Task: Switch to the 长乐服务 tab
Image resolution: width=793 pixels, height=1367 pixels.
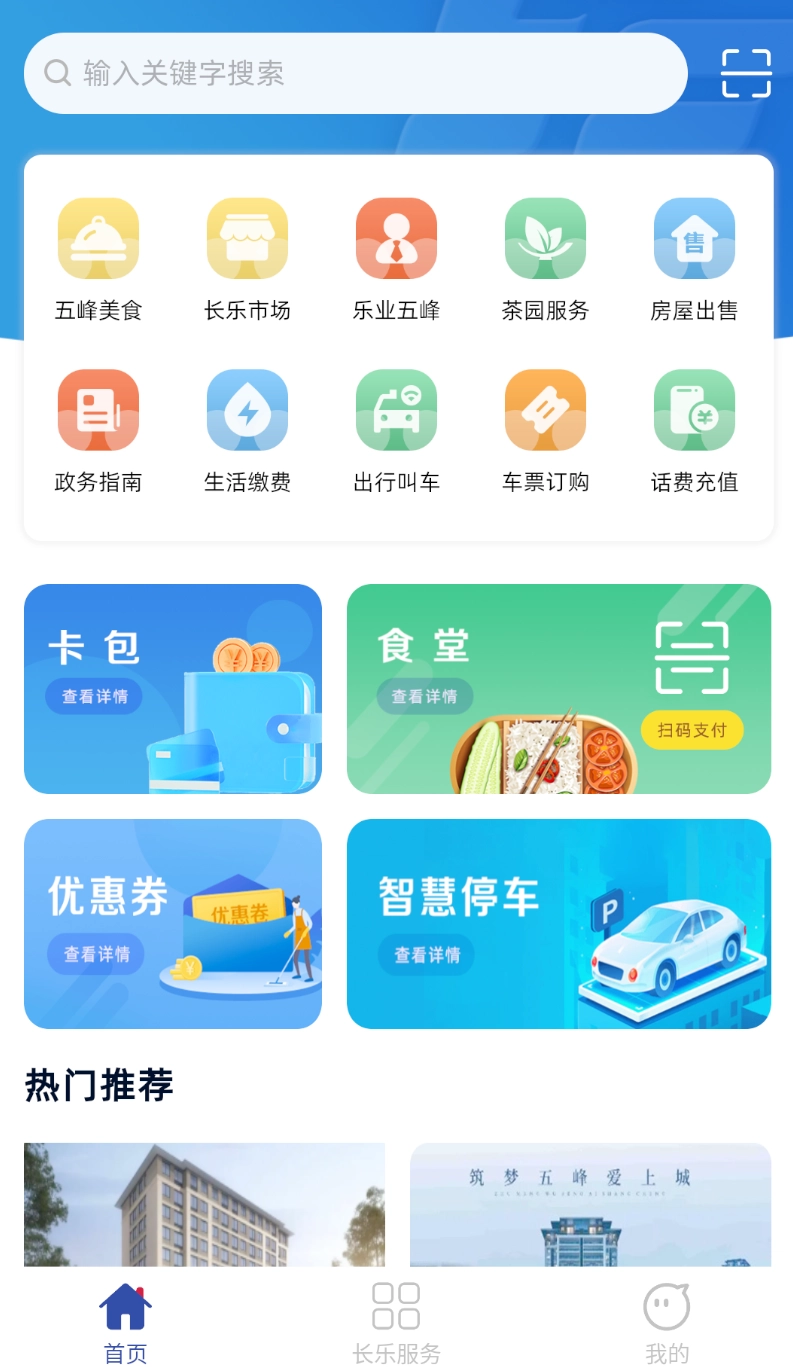Action: pyautogui.click(x=395, y=1318)
